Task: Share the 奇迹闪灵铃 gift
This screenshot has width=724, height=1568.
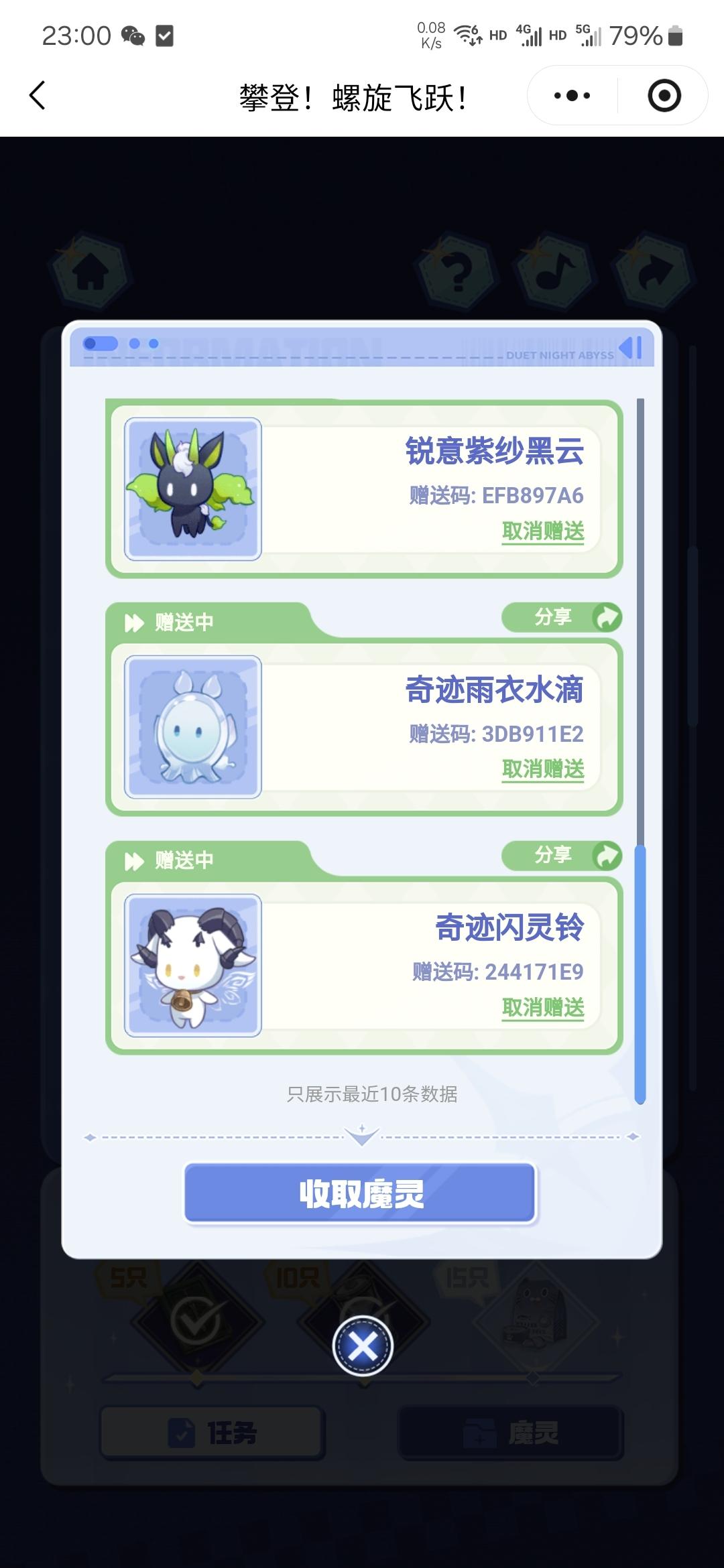Action: (562, 856)
